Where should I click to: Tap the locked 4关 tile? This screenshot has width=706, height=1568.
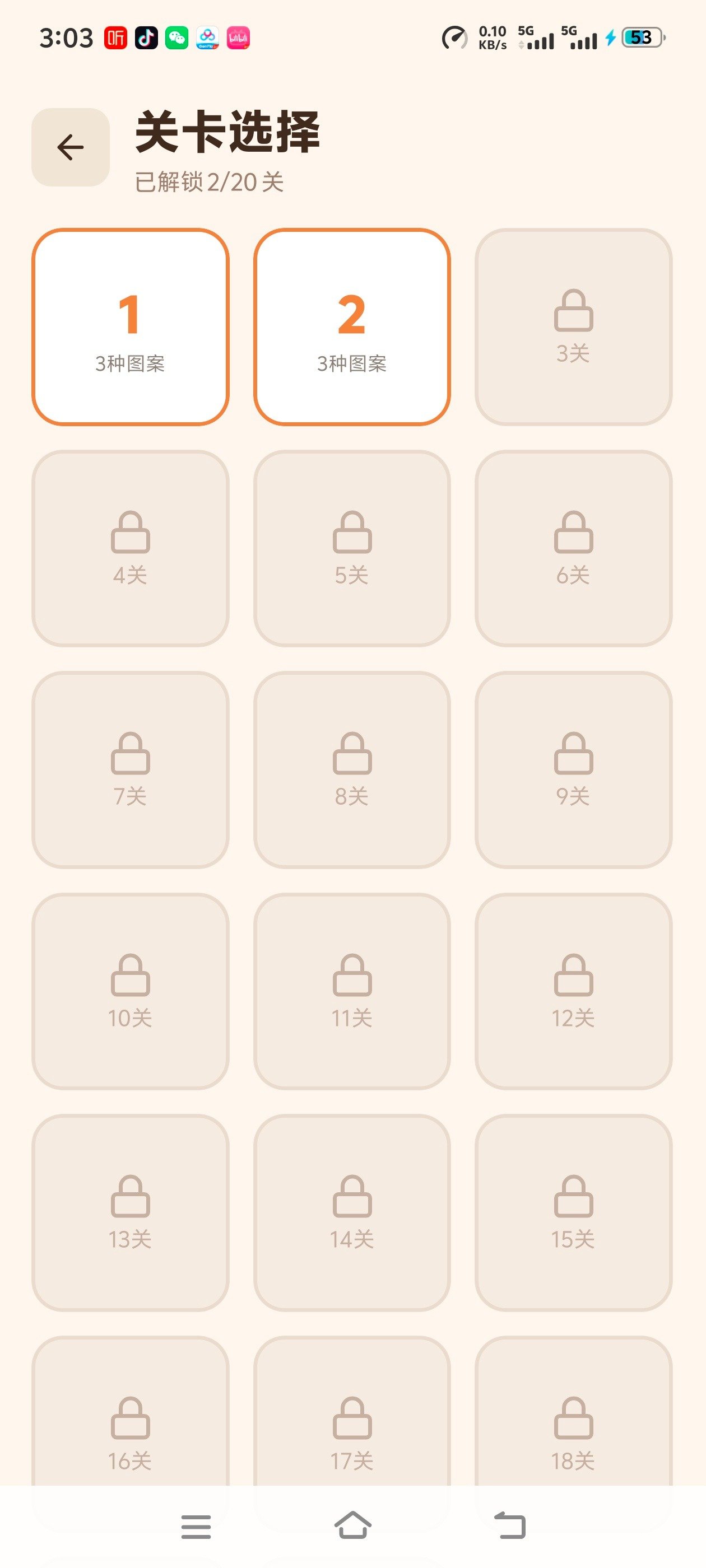131,548
